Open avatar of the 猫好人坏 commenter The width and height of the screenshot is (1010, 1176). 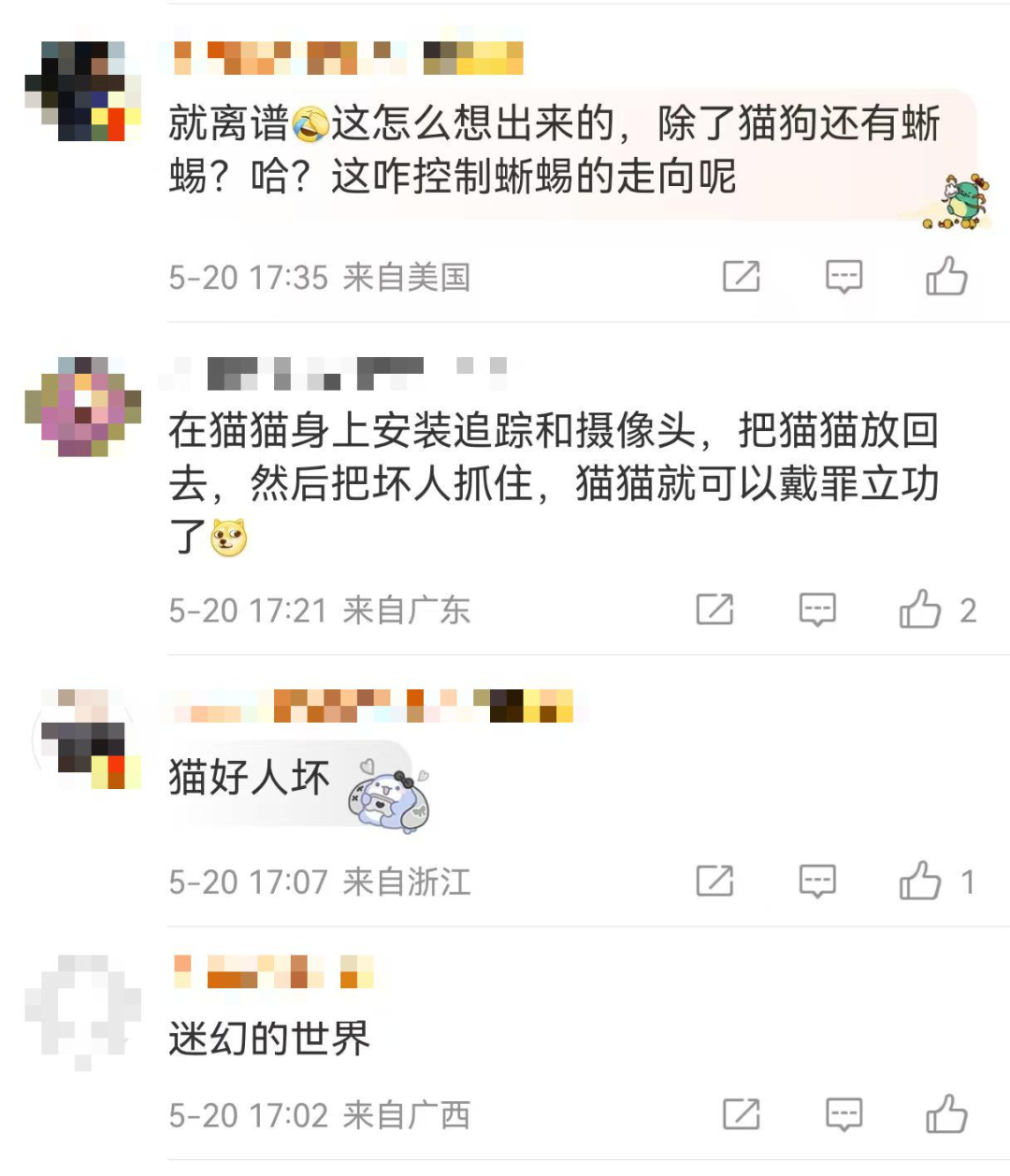(83, 739)
